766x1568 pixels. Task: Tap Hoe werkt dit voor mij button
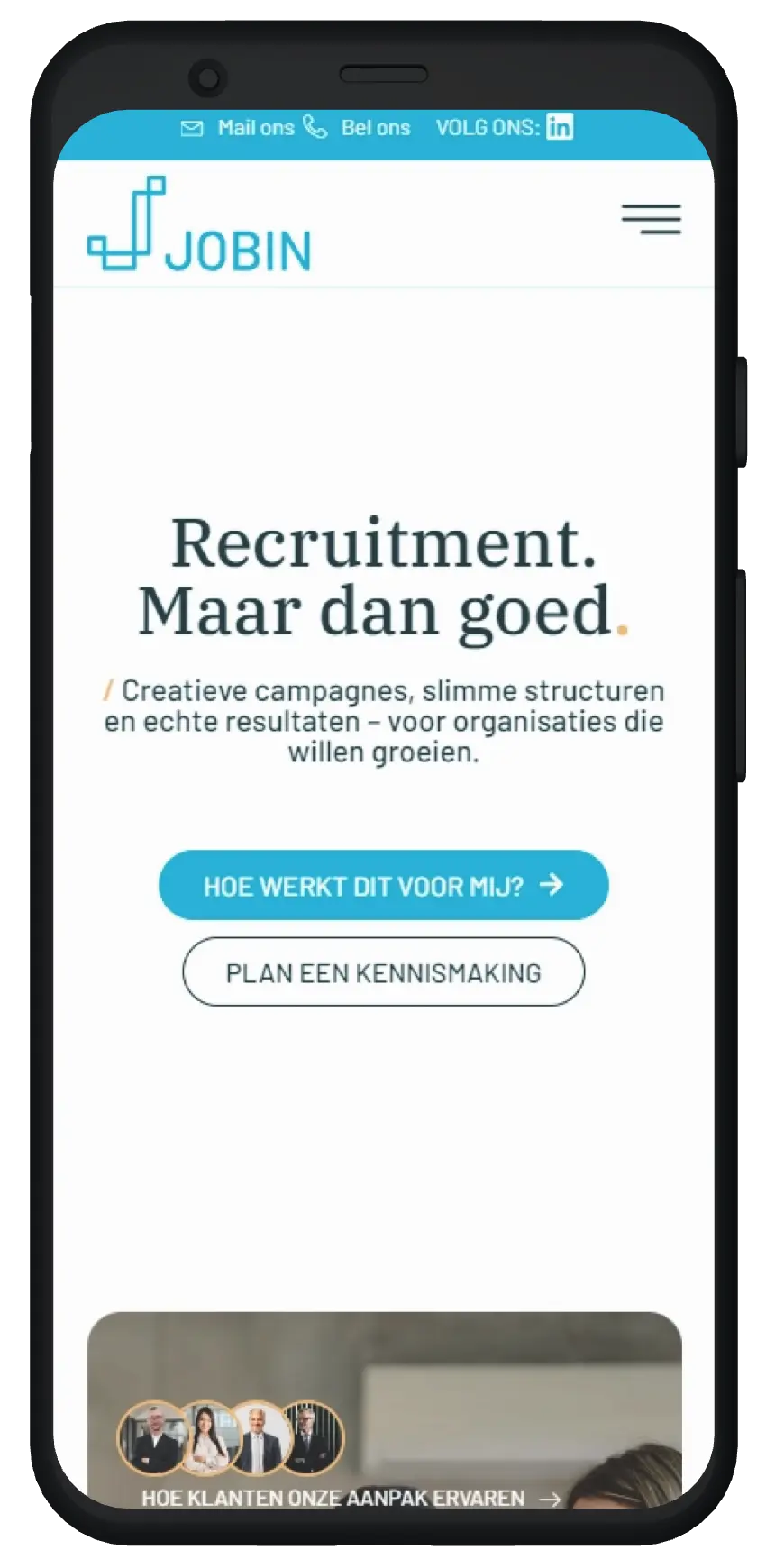[384, 885]
